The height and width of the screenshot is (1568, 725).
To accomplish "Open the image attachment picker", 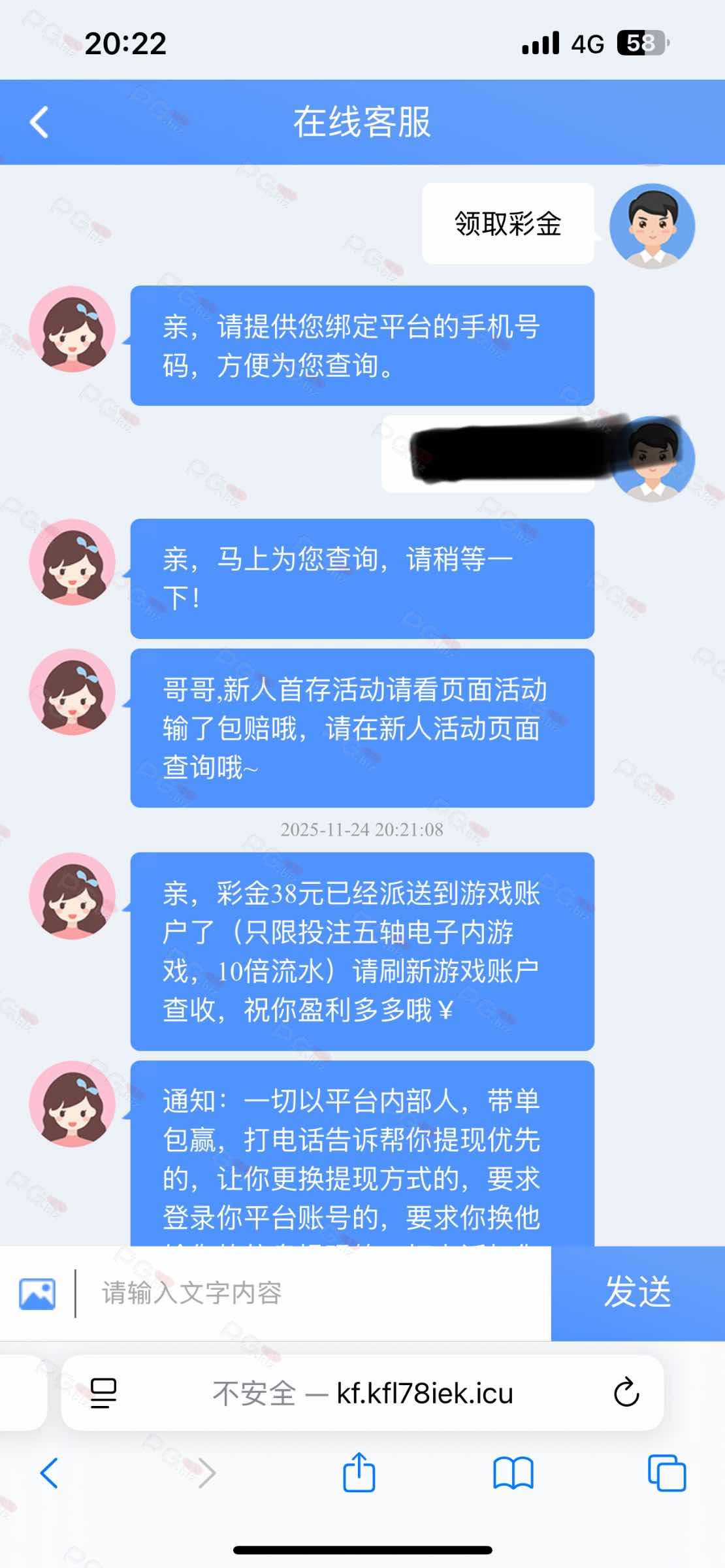I will (x=37, y=1293).
